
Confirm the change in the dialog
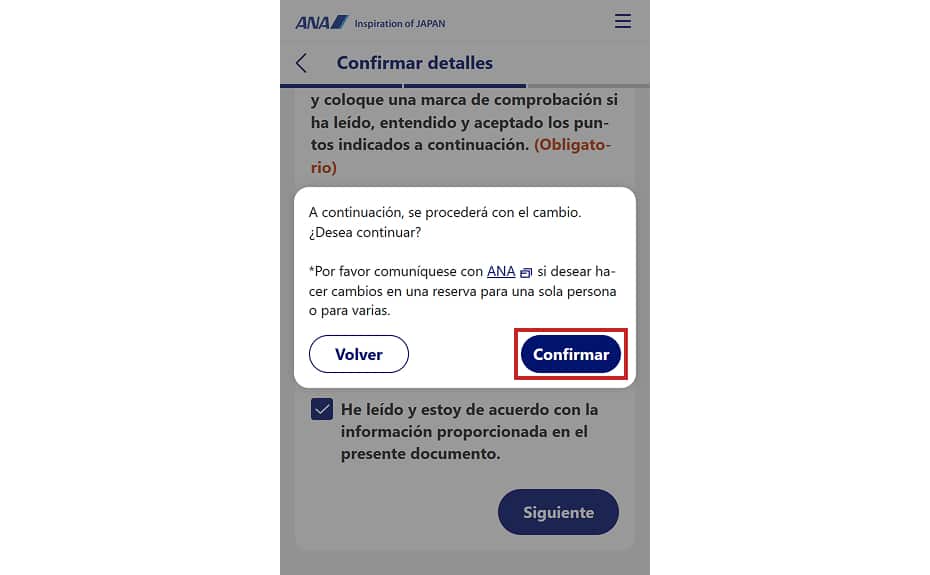coord(570,354)
